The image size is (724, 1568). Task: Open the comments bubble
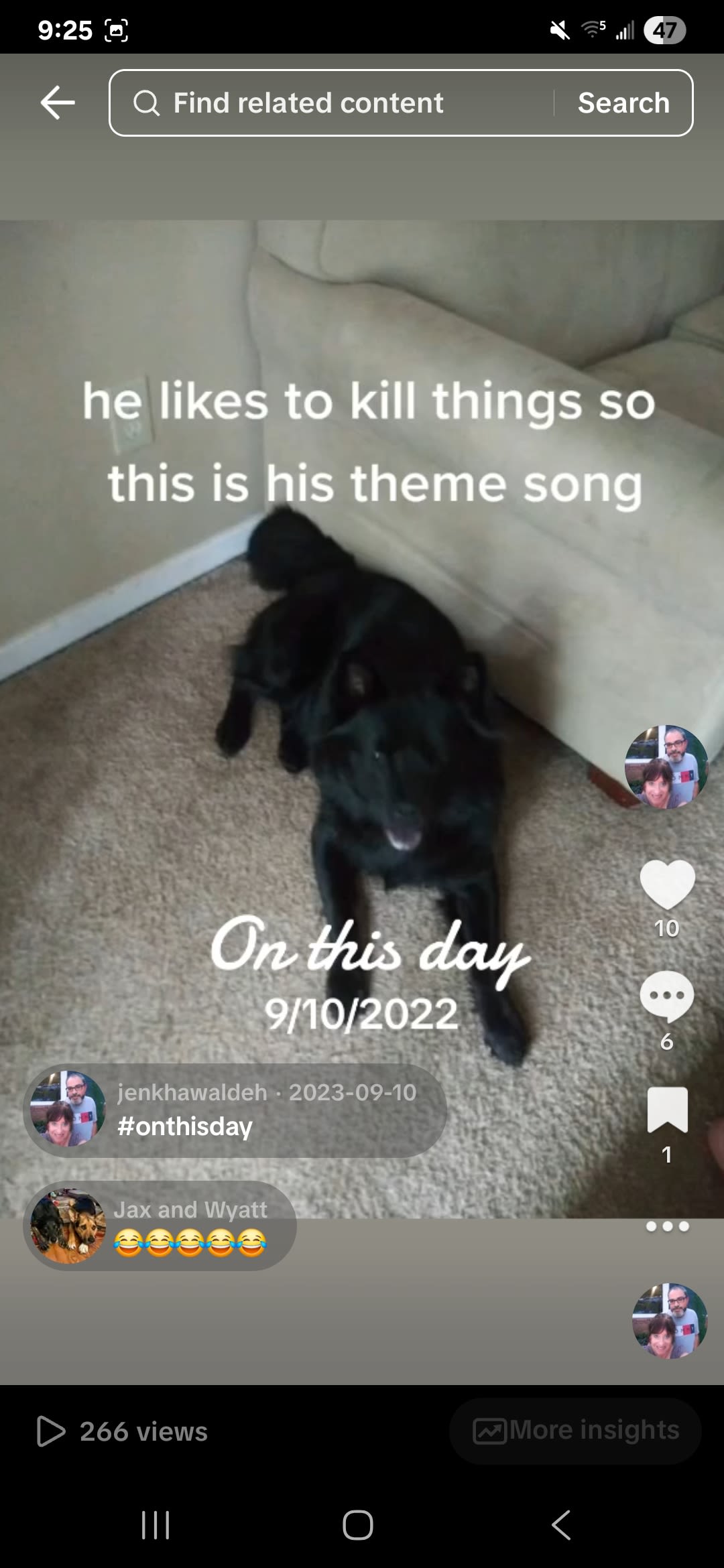[666, 996]
